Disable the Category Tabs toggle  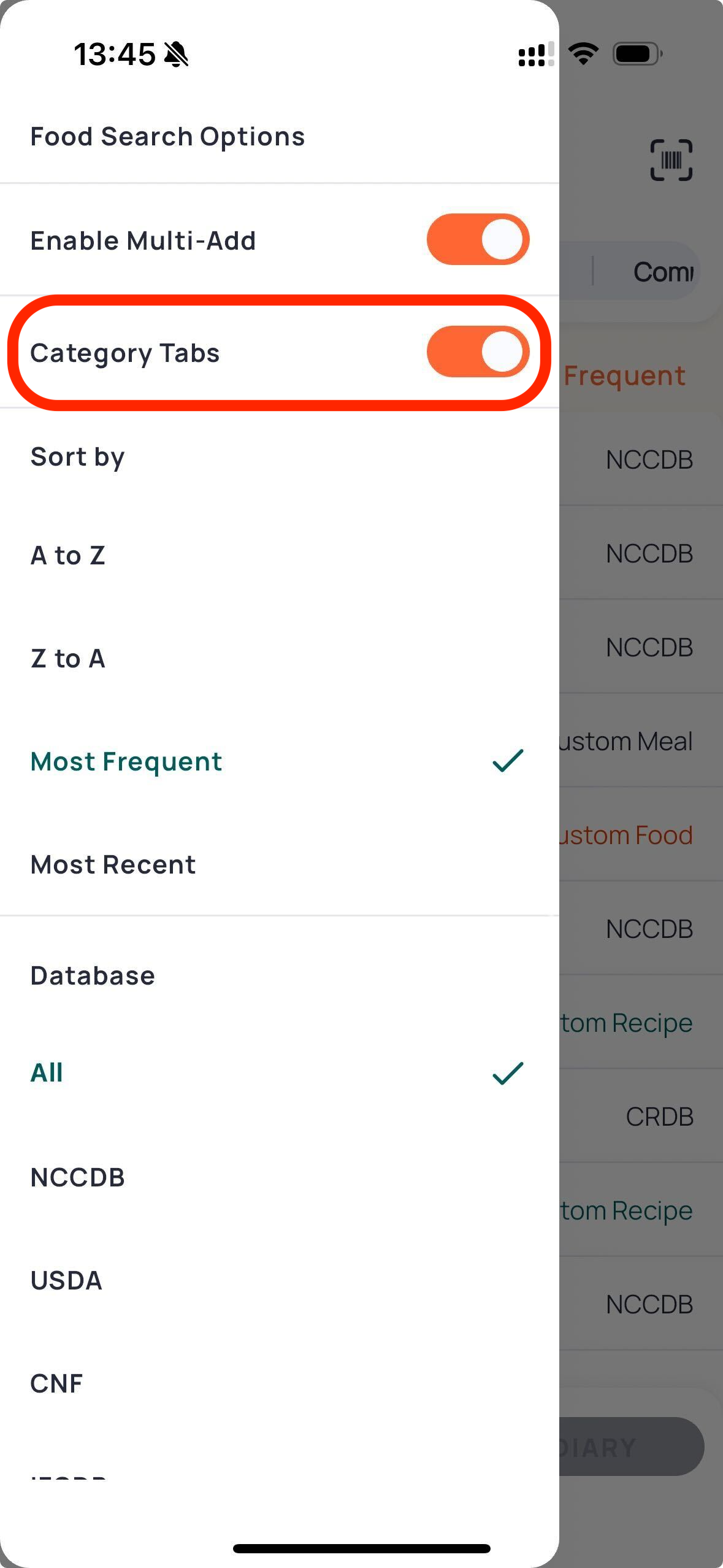point(478,352)
